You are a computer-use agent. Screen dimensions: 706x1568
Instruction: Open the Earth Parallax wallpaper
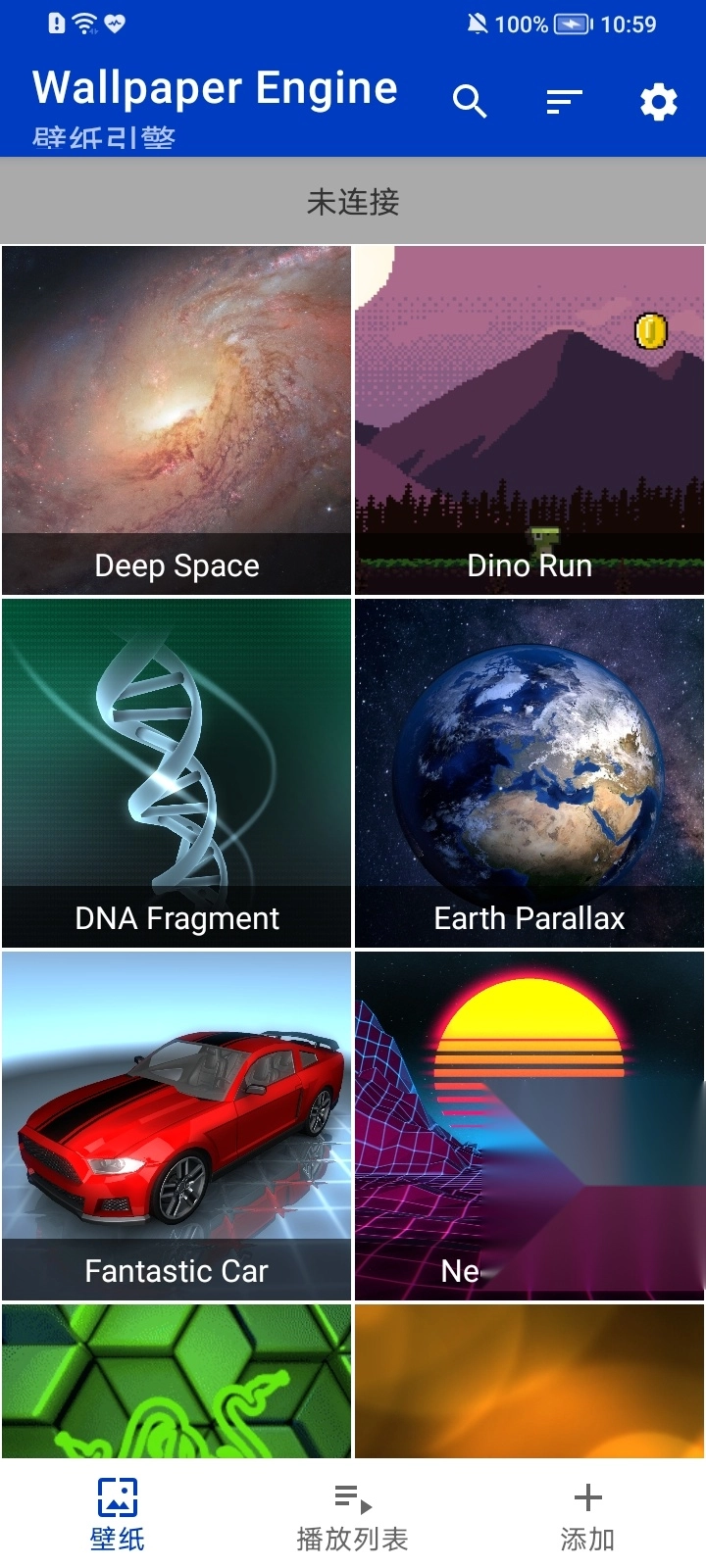[529, 773]
